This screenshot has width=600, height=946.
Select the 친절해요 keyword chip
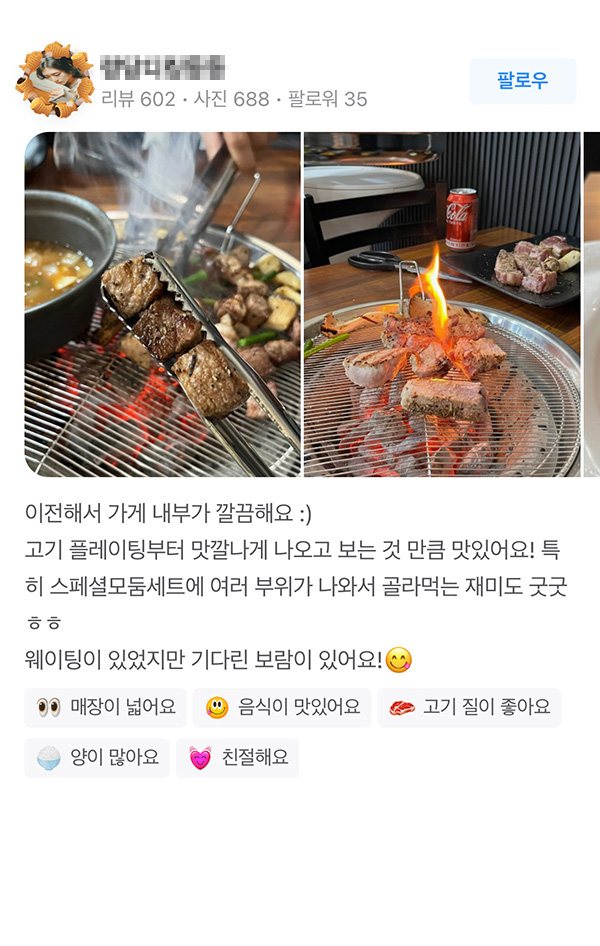click(x=237, y=758)
